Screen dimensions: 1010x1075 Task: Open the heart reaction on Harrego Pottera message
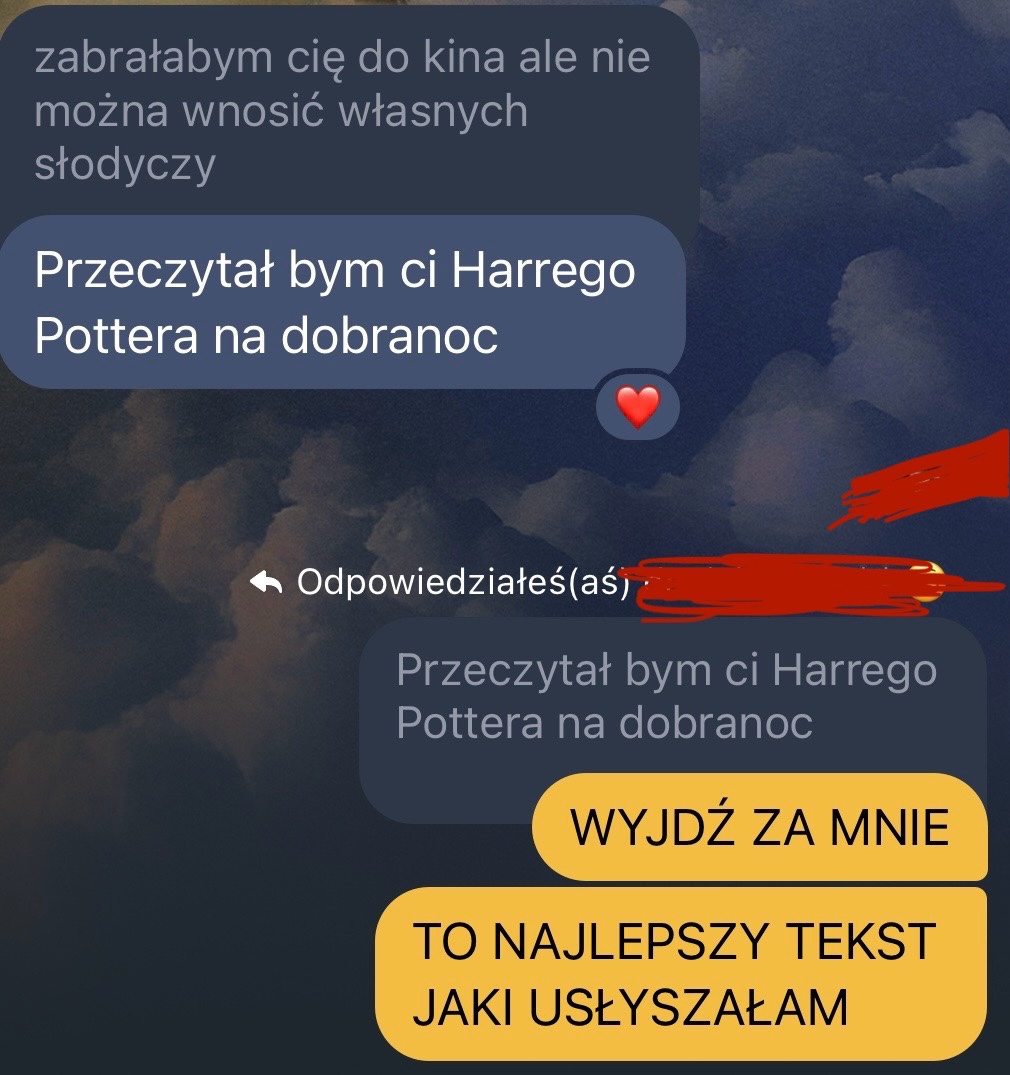click(x=638, y=408)
